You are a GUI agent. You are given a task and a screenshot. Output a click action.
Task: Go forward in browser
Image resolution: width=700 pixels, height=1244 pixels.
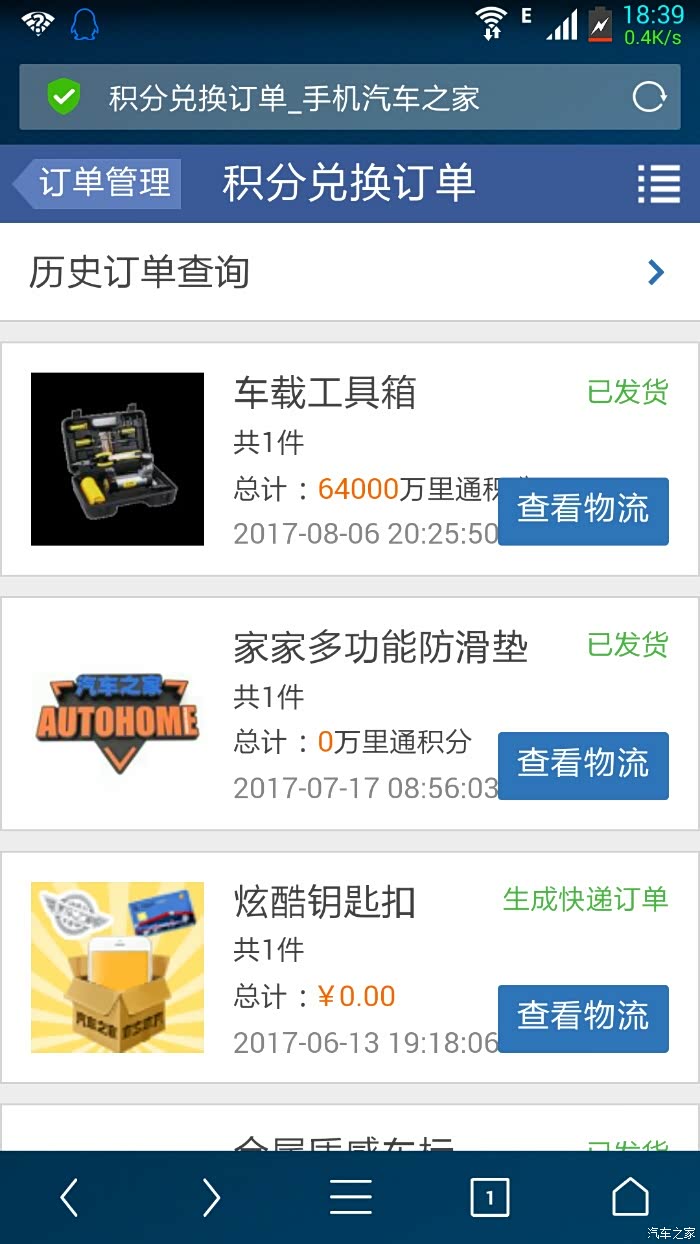click(210, 1196)
